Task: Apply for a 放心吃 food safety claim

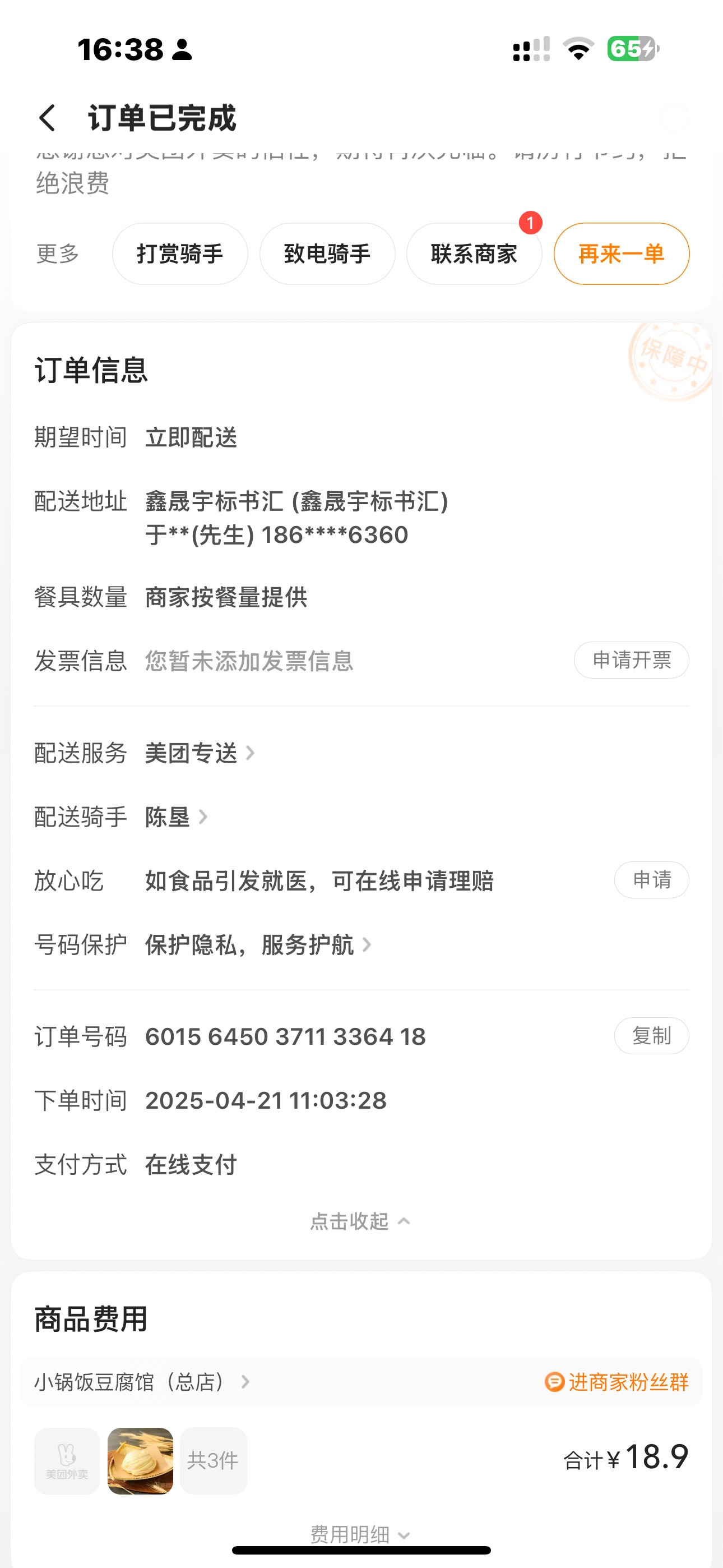Action: pyautogui.click(x=651, y=879)
